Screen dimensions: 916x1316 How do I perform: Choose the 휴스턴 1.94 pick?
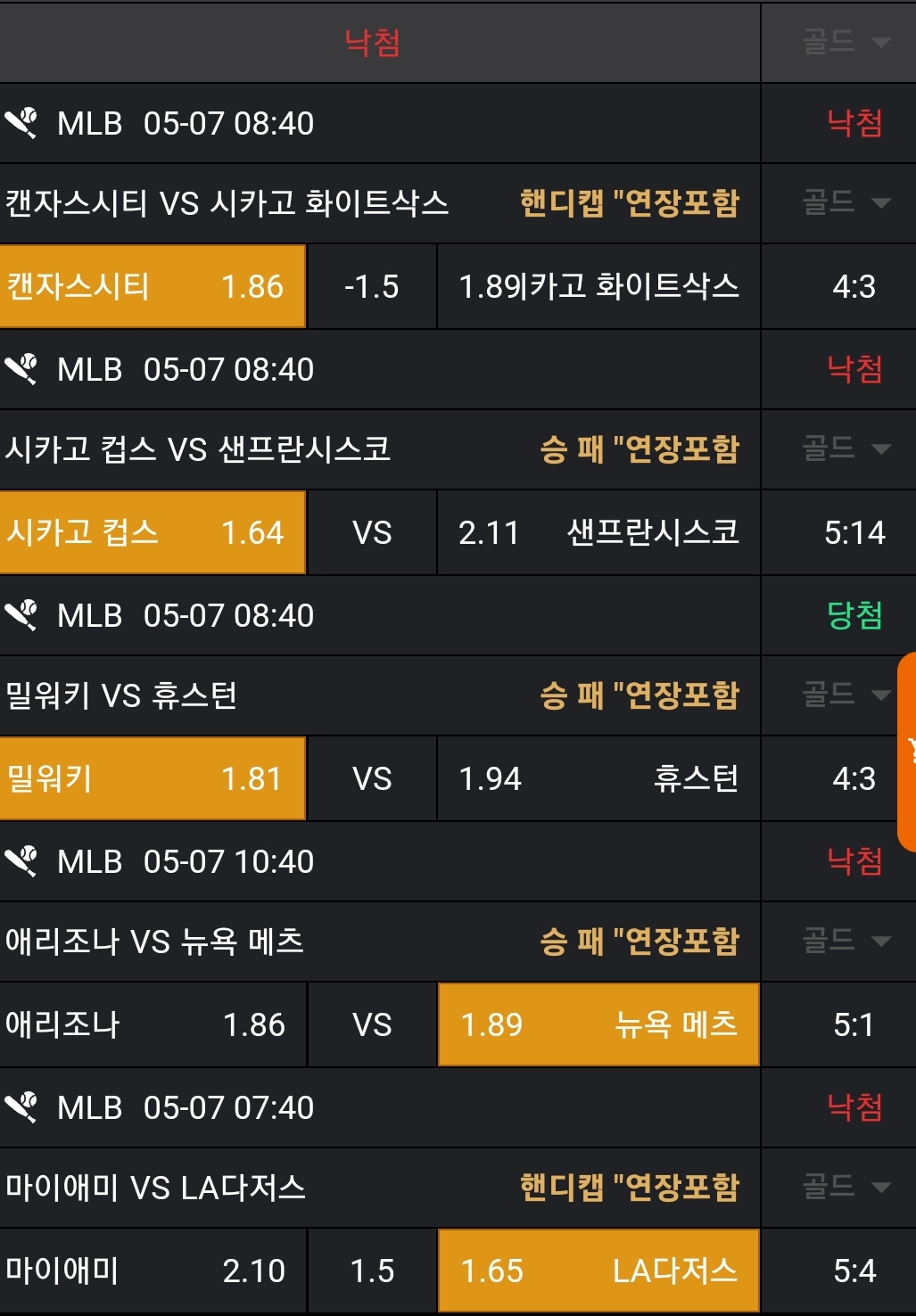point(598,778)
